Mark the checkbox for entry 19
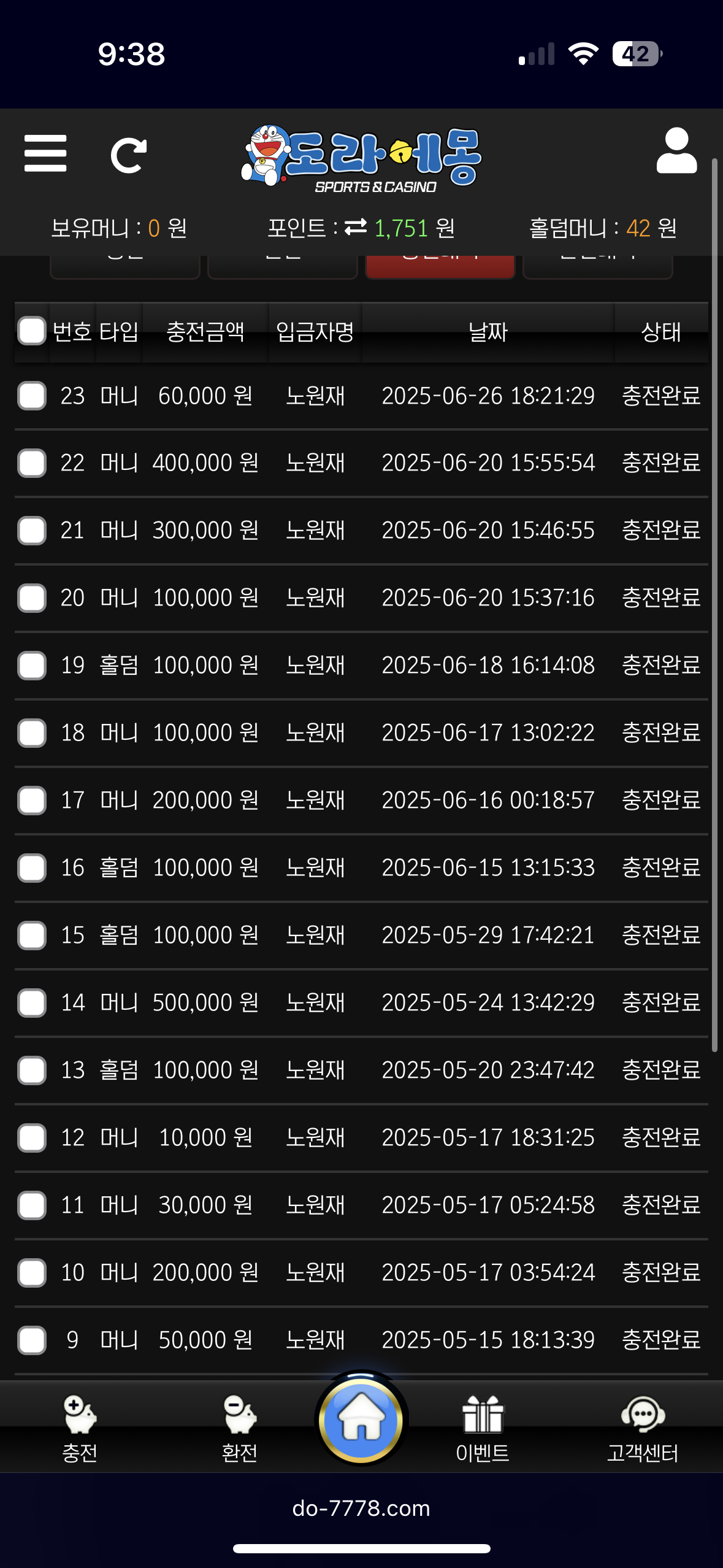The width and height of the screenshot is (723, 1568). tap(32, 666)
